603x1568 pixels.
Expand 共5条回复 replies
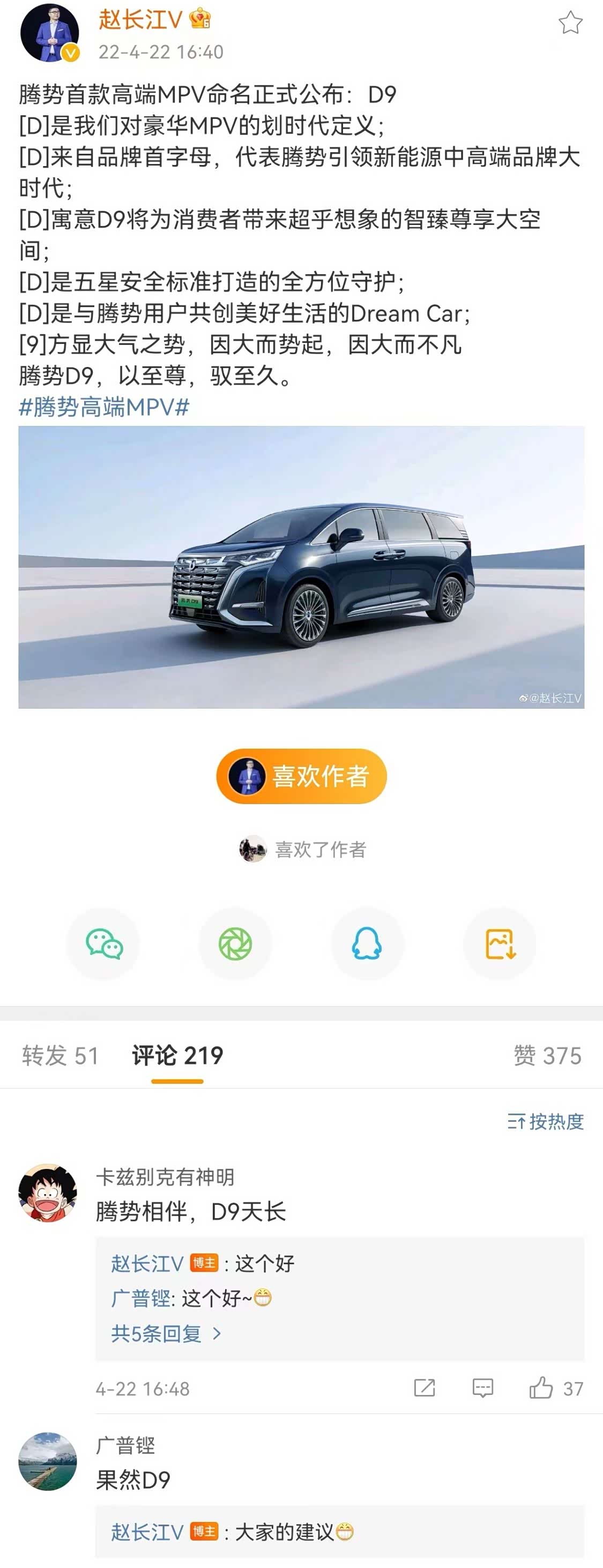(x=165, y=1334)
